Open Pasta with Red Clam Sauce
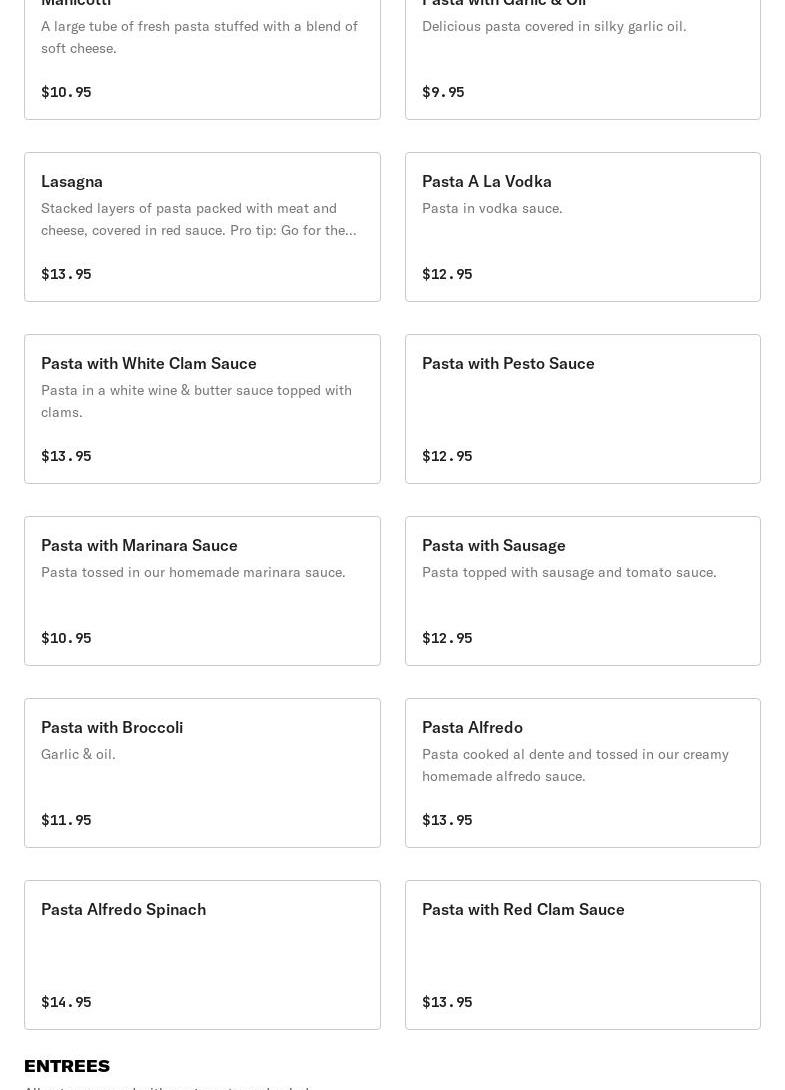Screen dimensions: 785x1090 pos(582,955)
